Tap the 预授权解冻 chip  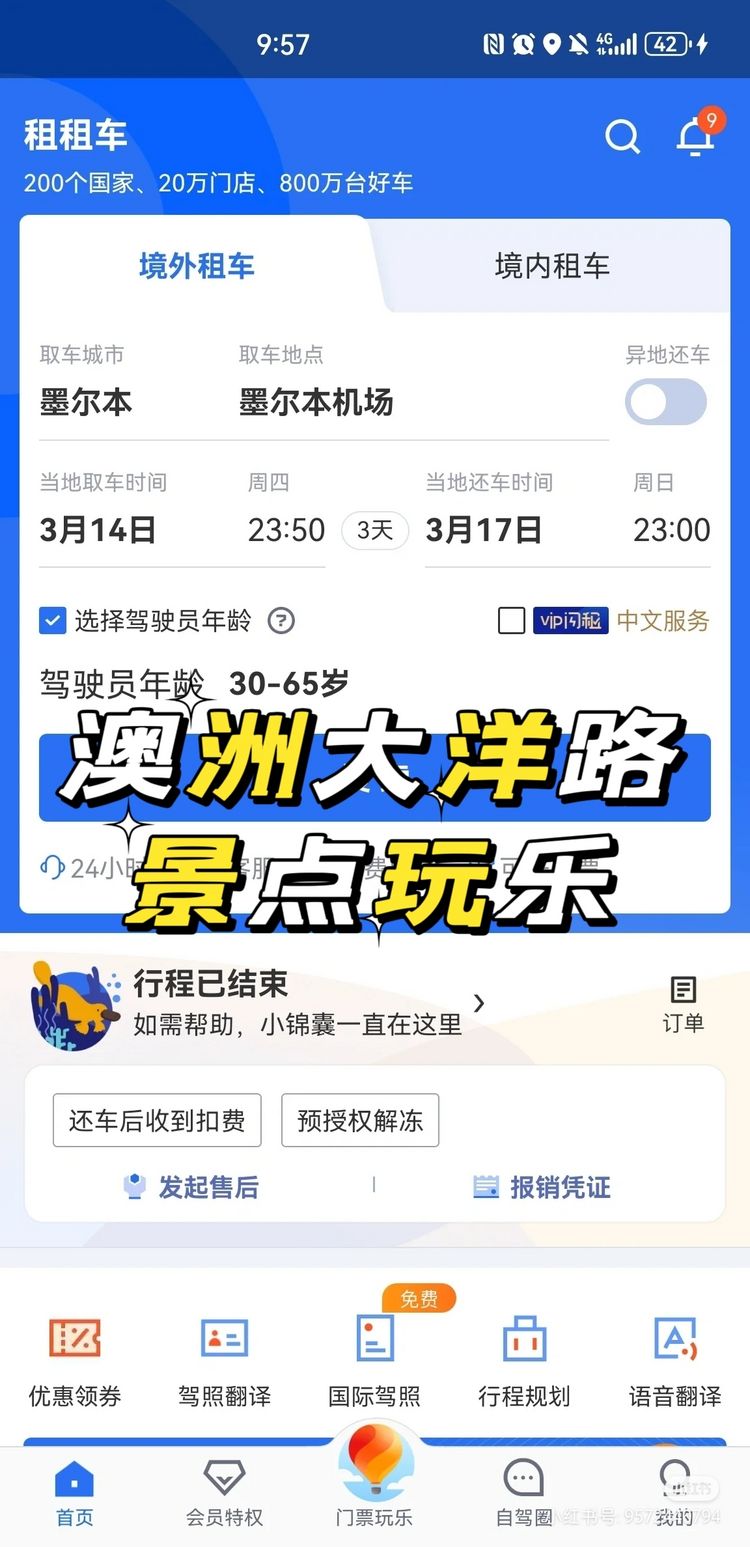tap(360, 1120)
